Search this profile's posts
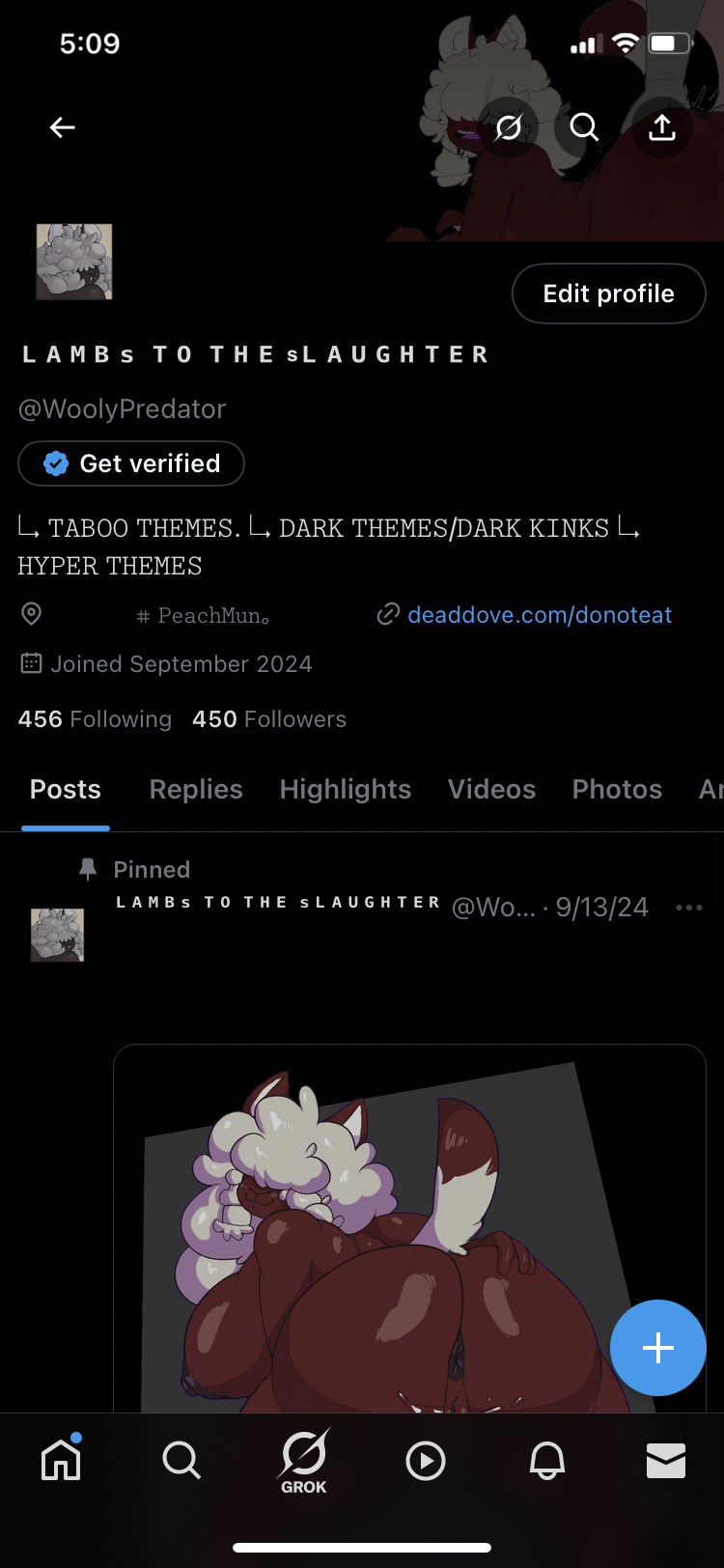 click(584, 127)
